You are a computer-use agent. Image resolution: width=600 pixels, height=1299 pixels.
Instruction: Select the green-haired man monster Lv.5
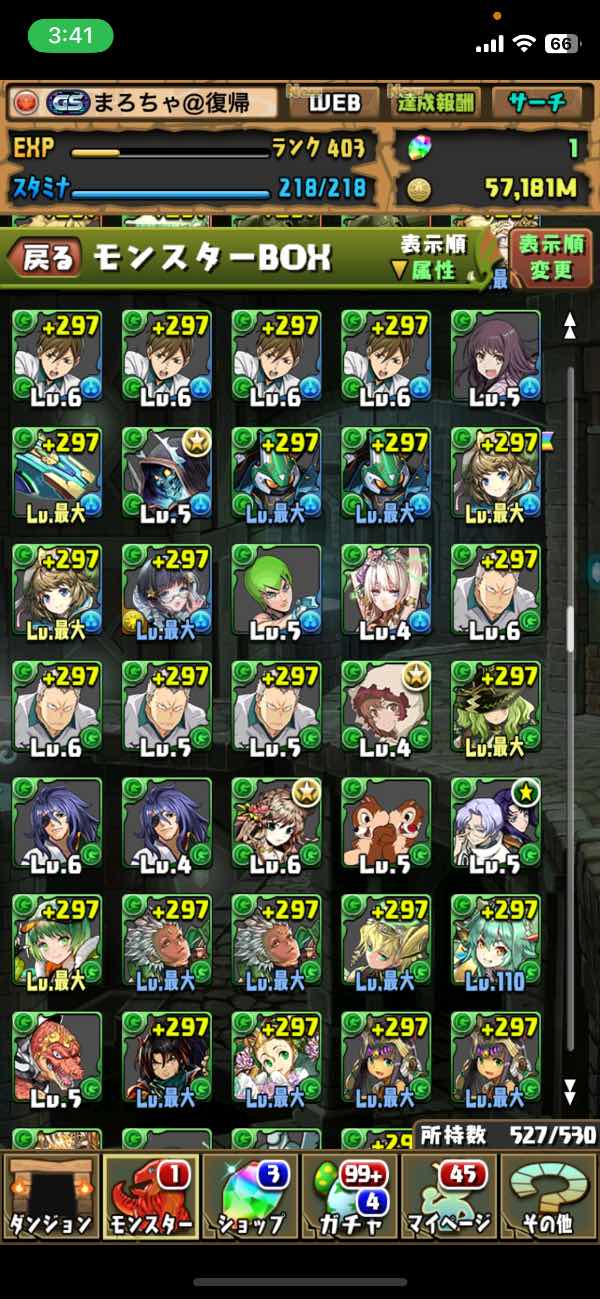[276, 592]
